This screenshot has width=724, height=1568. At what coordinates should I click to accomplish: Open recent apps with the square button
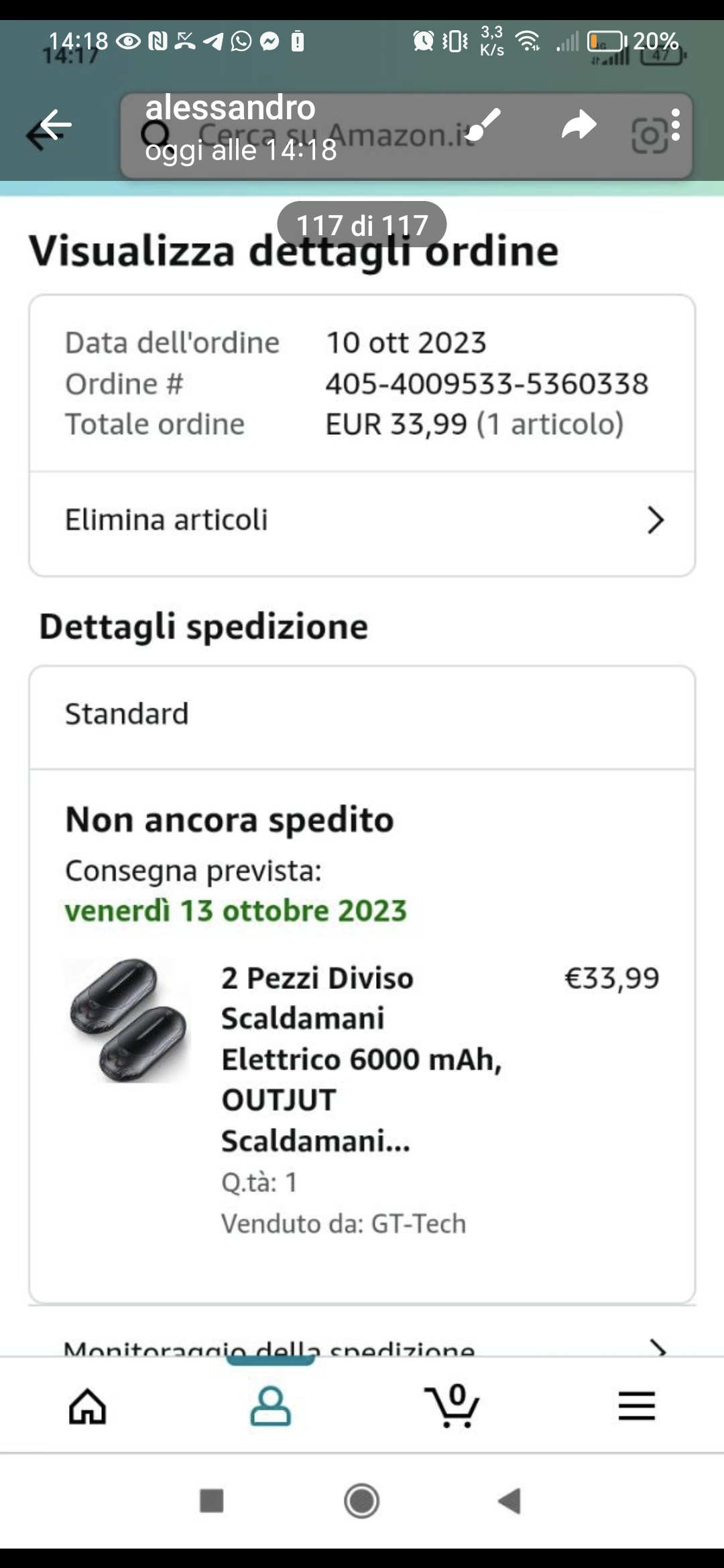(x=212, y=1501)
